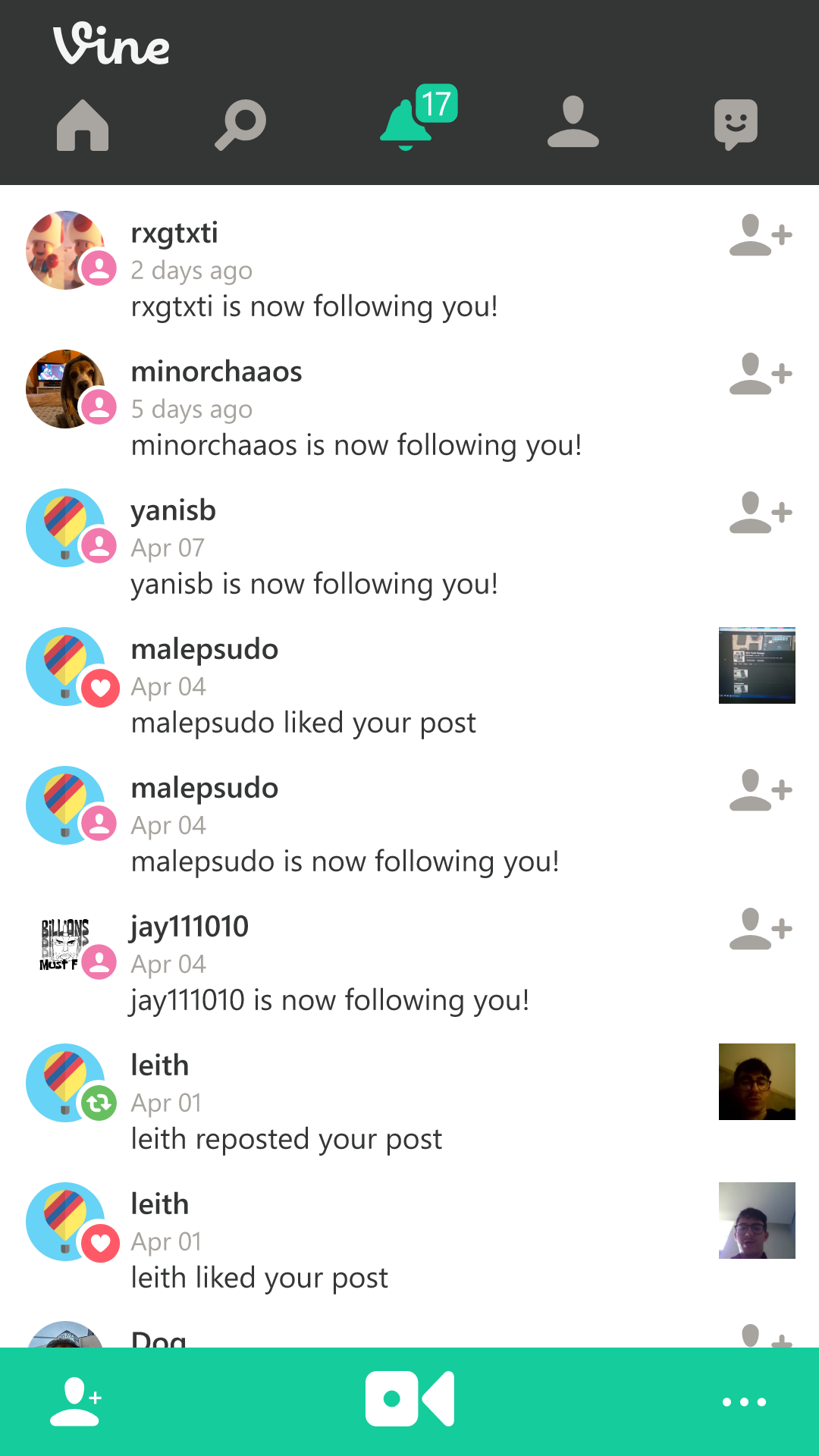Follow back jay111010
The width and height of the screenshot is (819, 1456).
tap(761, 929)
